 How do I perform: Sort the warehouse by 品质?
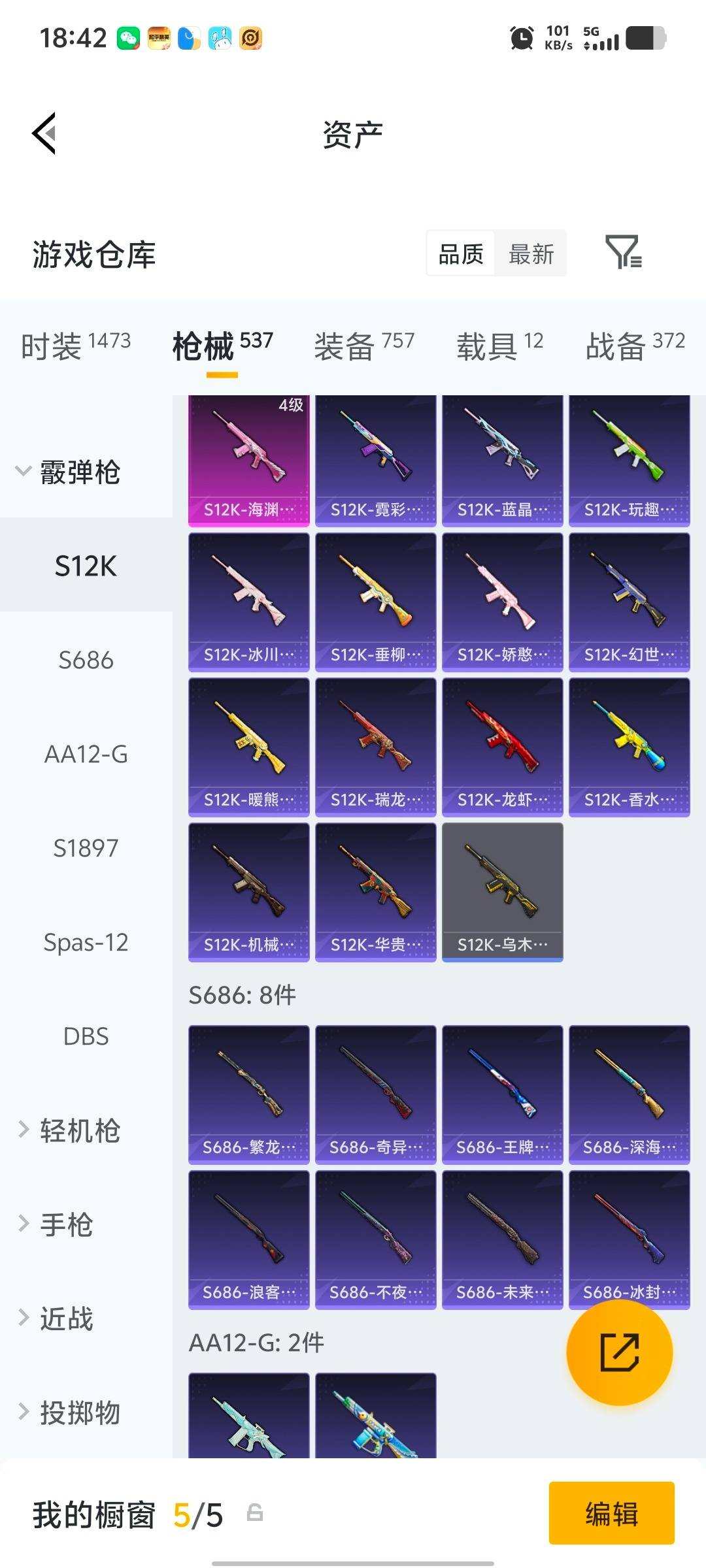[461, 253]
